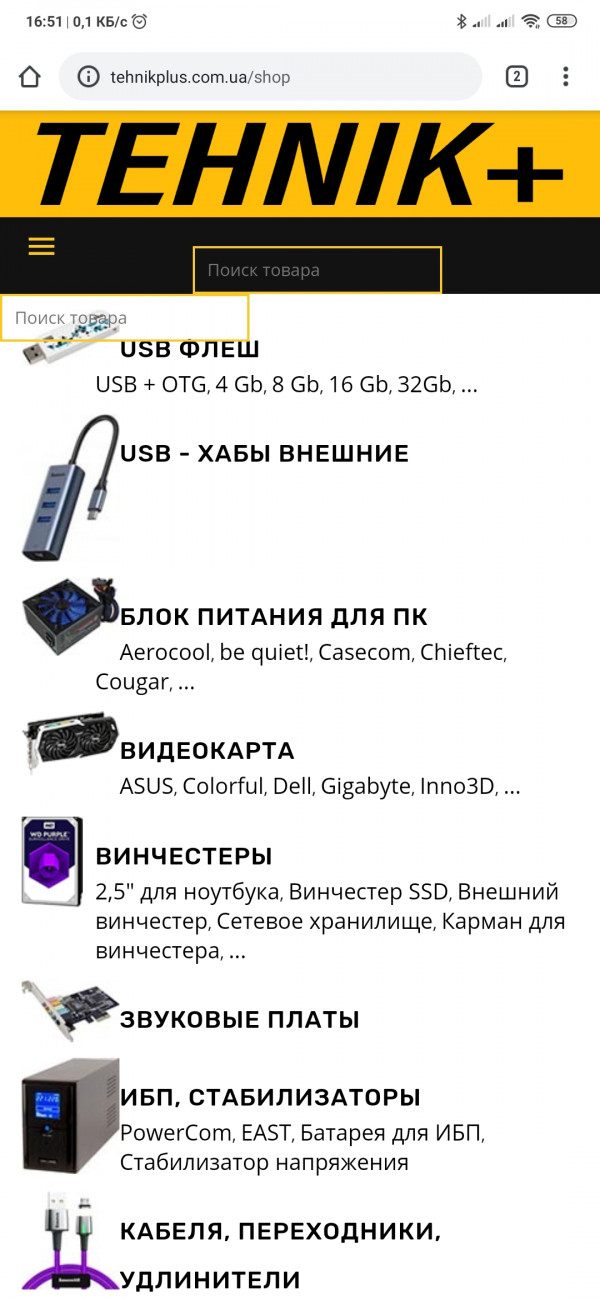
Task: Tap the USB hub product image
Action: click(x=70, y=487)
